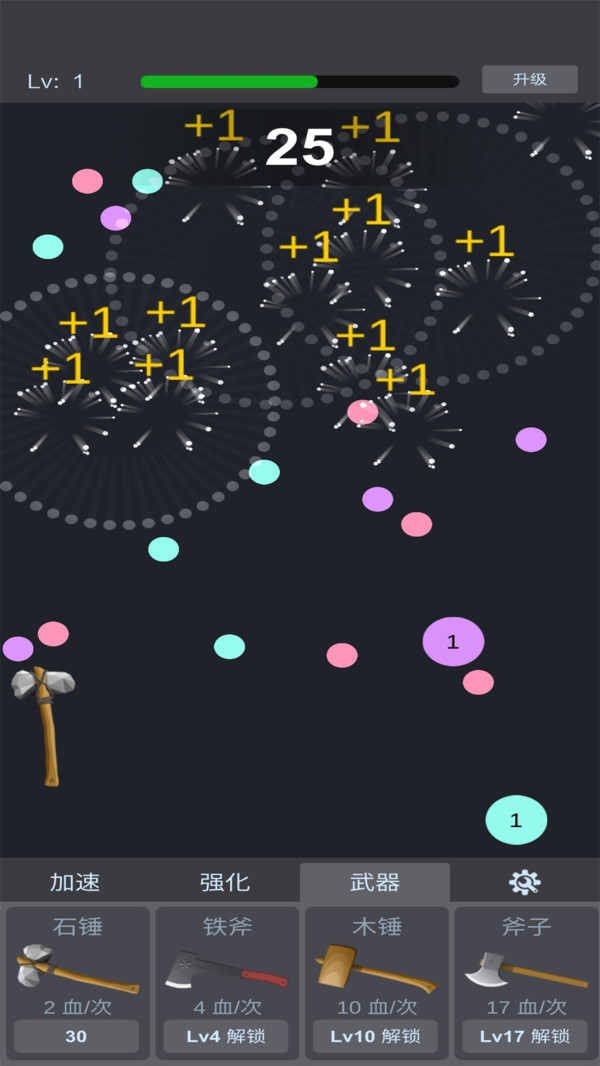Buy the 石锤 for 30
The image size is (600, 1066).
[x=76, y=1036]
